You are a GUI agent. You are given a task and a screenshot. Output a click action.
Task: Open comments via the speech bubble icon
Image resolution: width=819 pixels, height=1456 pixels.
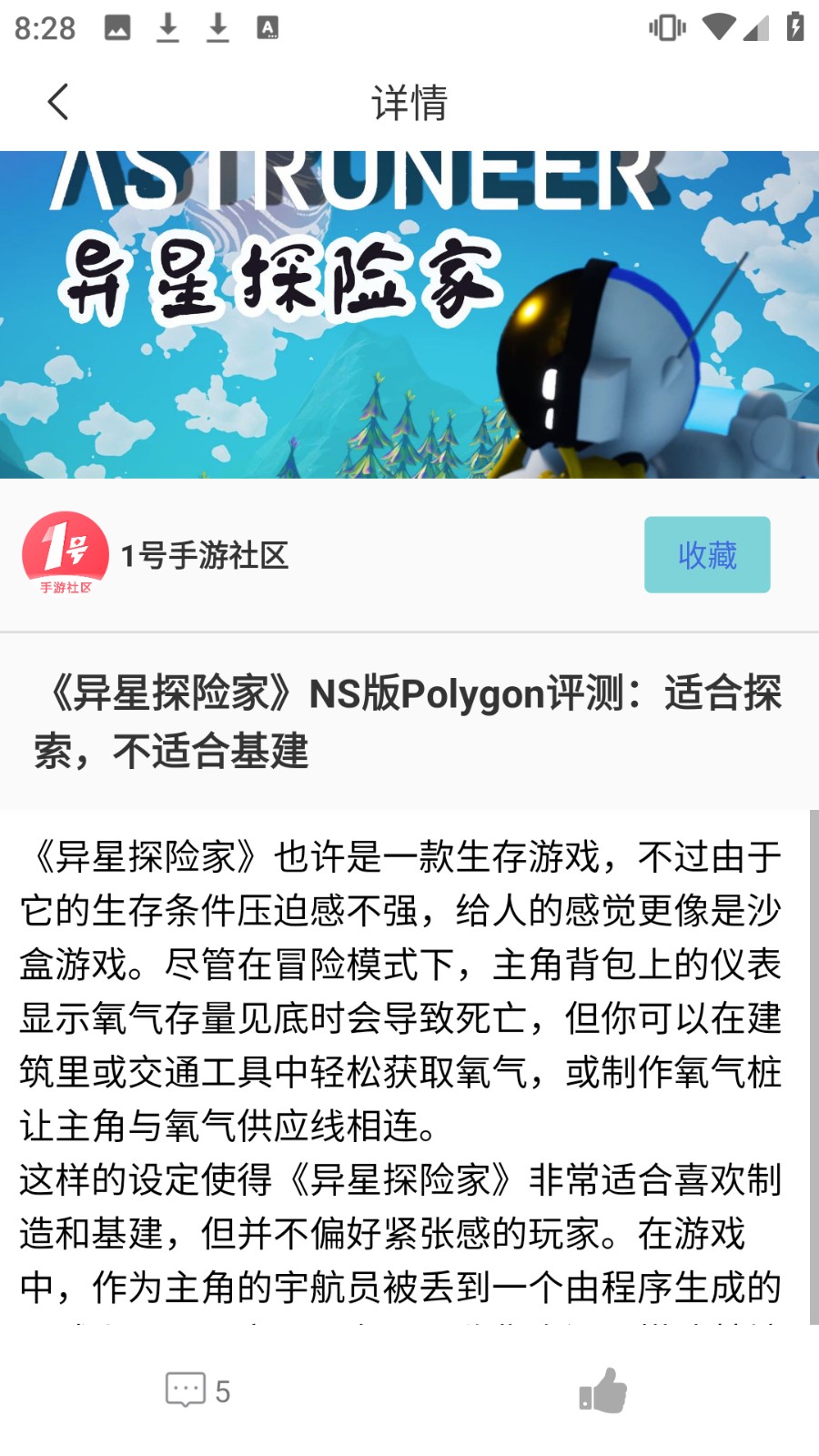pos(187,1390)
